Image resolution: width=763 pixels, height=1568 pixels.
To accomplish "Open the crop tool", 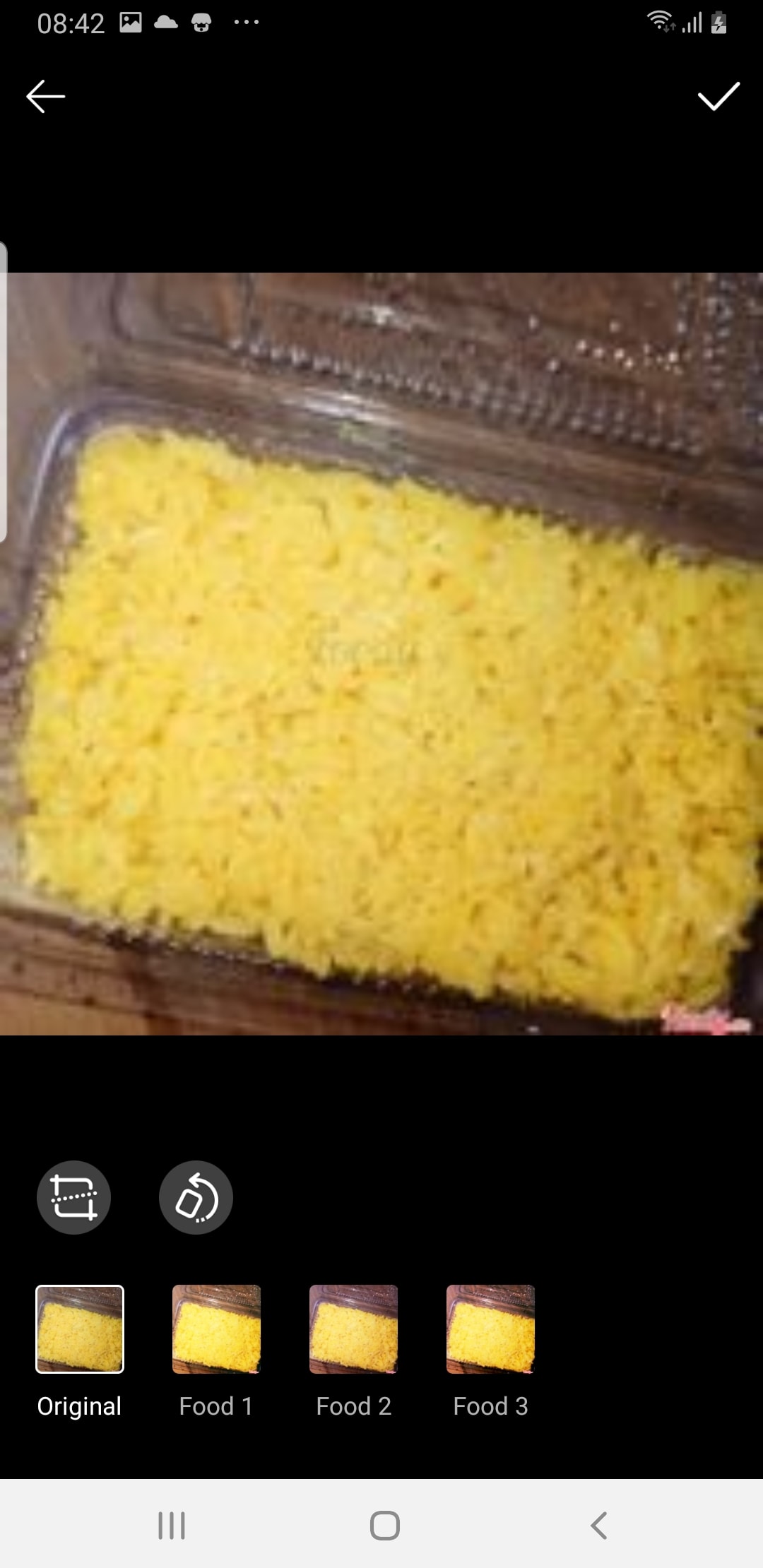I will point(73,1198).
